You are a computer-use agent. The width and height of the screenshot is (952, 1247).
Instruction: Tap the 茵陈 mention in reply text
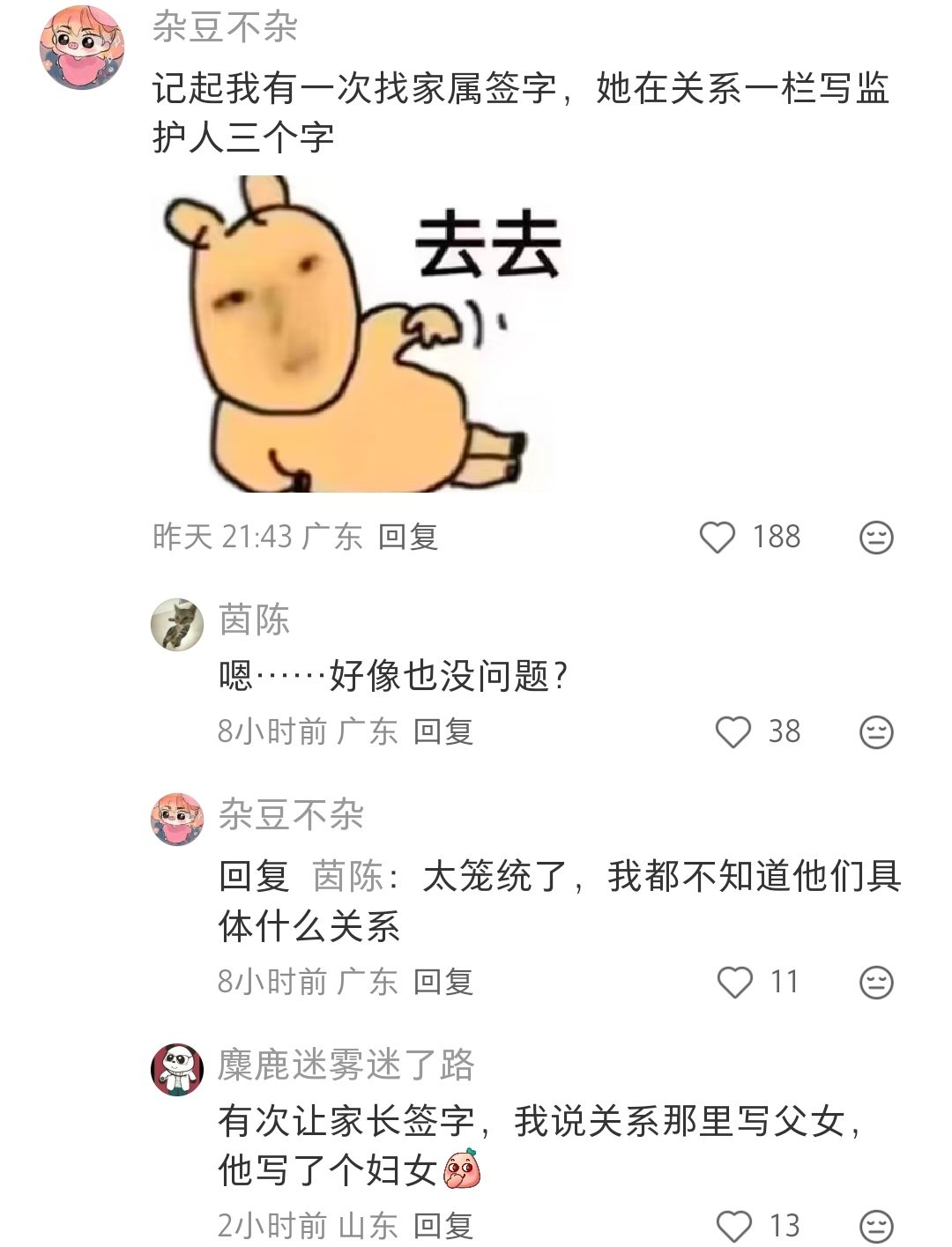[347, 876]
